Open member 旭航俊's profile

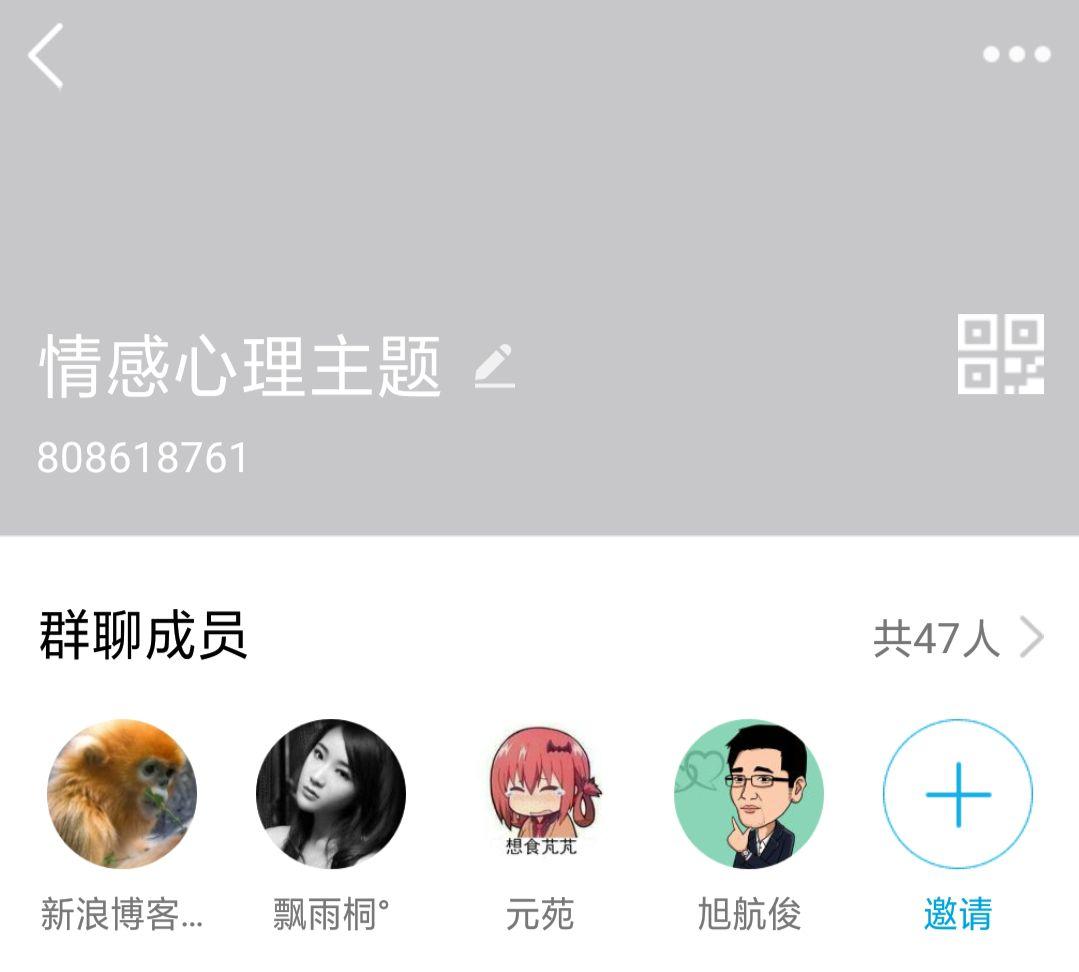click(x=749, y=794)
